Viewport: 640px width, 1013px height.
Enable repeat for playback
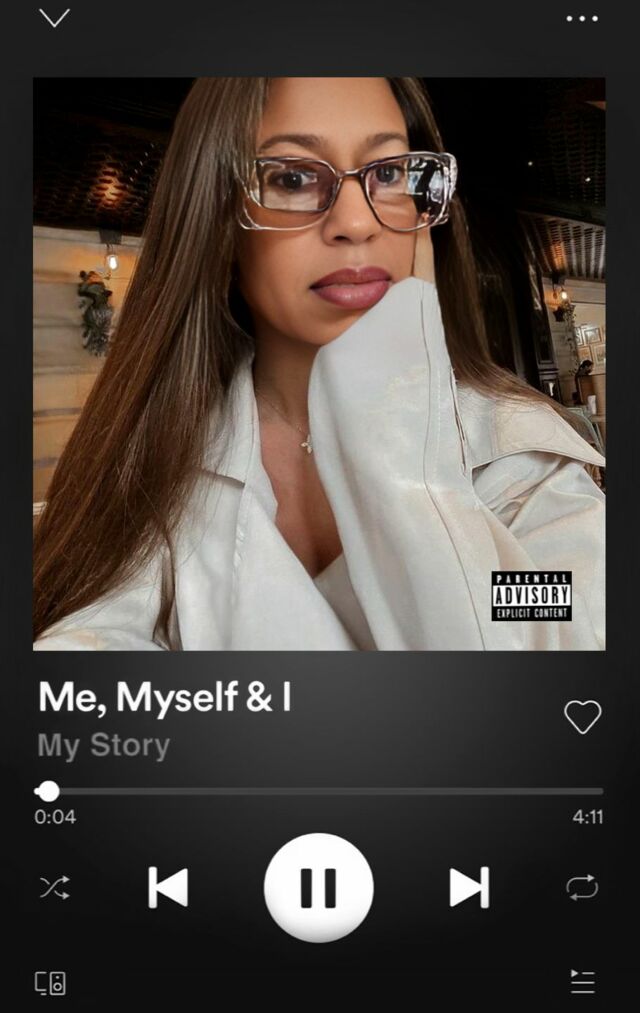tap(582, 887)
